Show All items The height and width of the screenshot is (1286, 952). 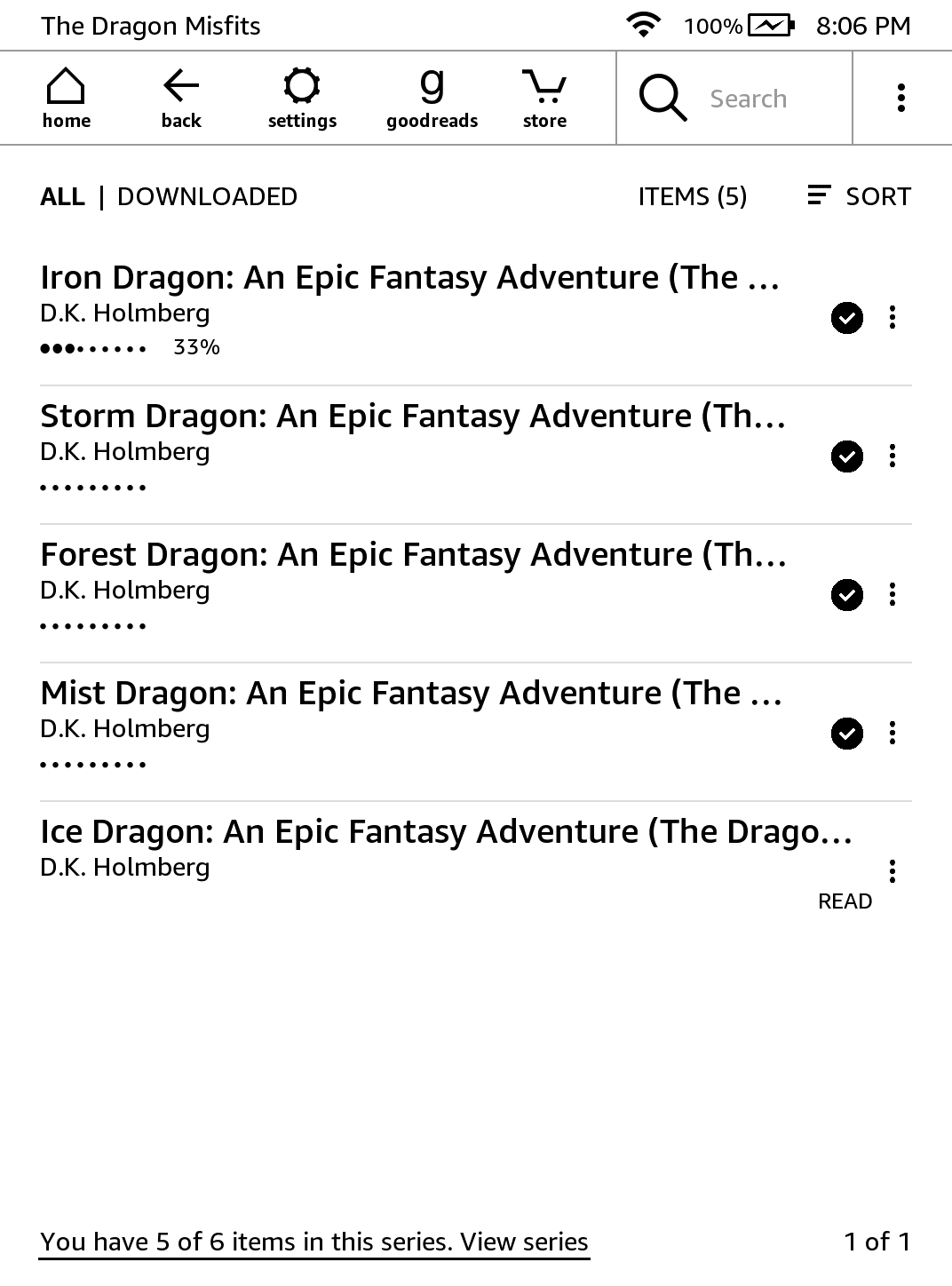click(x=62, y=196)
